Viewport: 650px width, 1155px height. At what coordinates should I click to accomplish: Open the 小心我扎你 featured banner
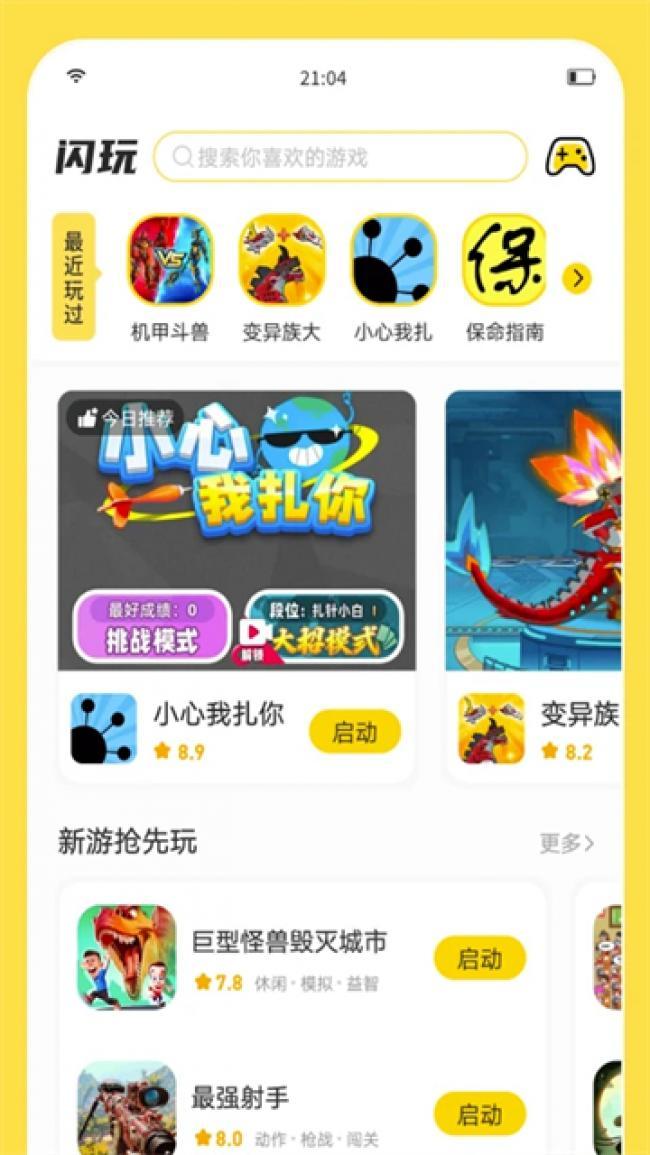click(237, 530)
